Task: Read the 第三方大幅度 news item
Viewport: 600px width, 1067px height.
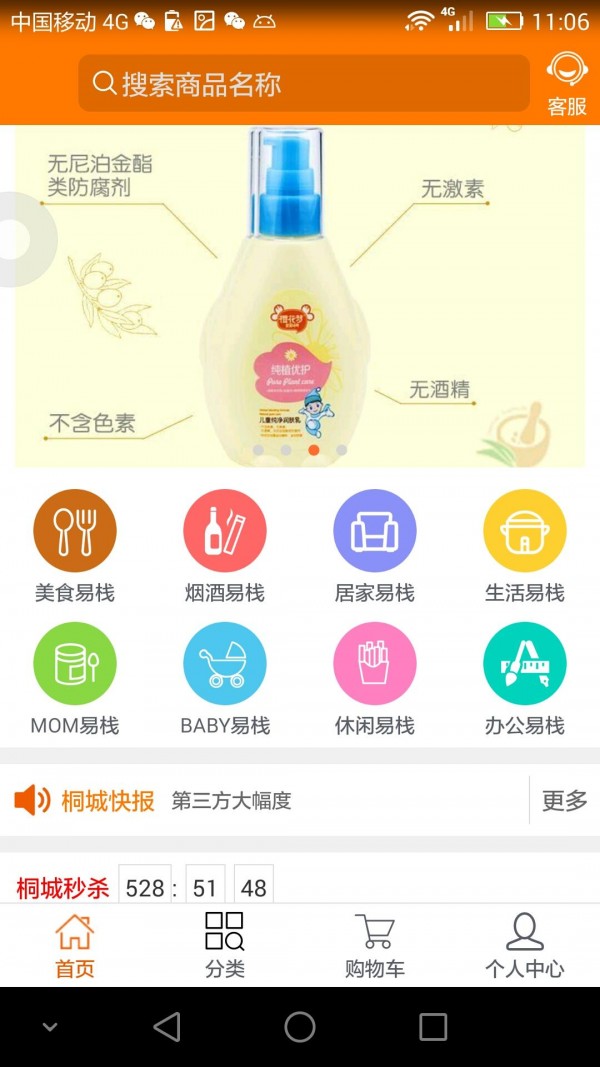Action: (x=232, y=801)
